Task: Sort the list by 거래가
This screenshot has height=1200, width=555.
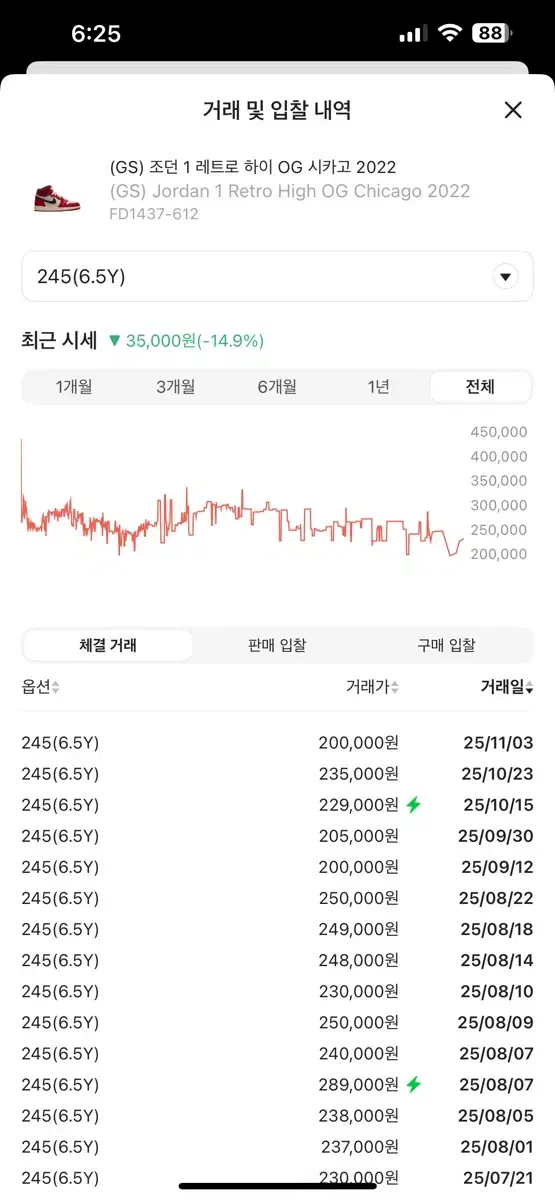Action: [373, 687]
